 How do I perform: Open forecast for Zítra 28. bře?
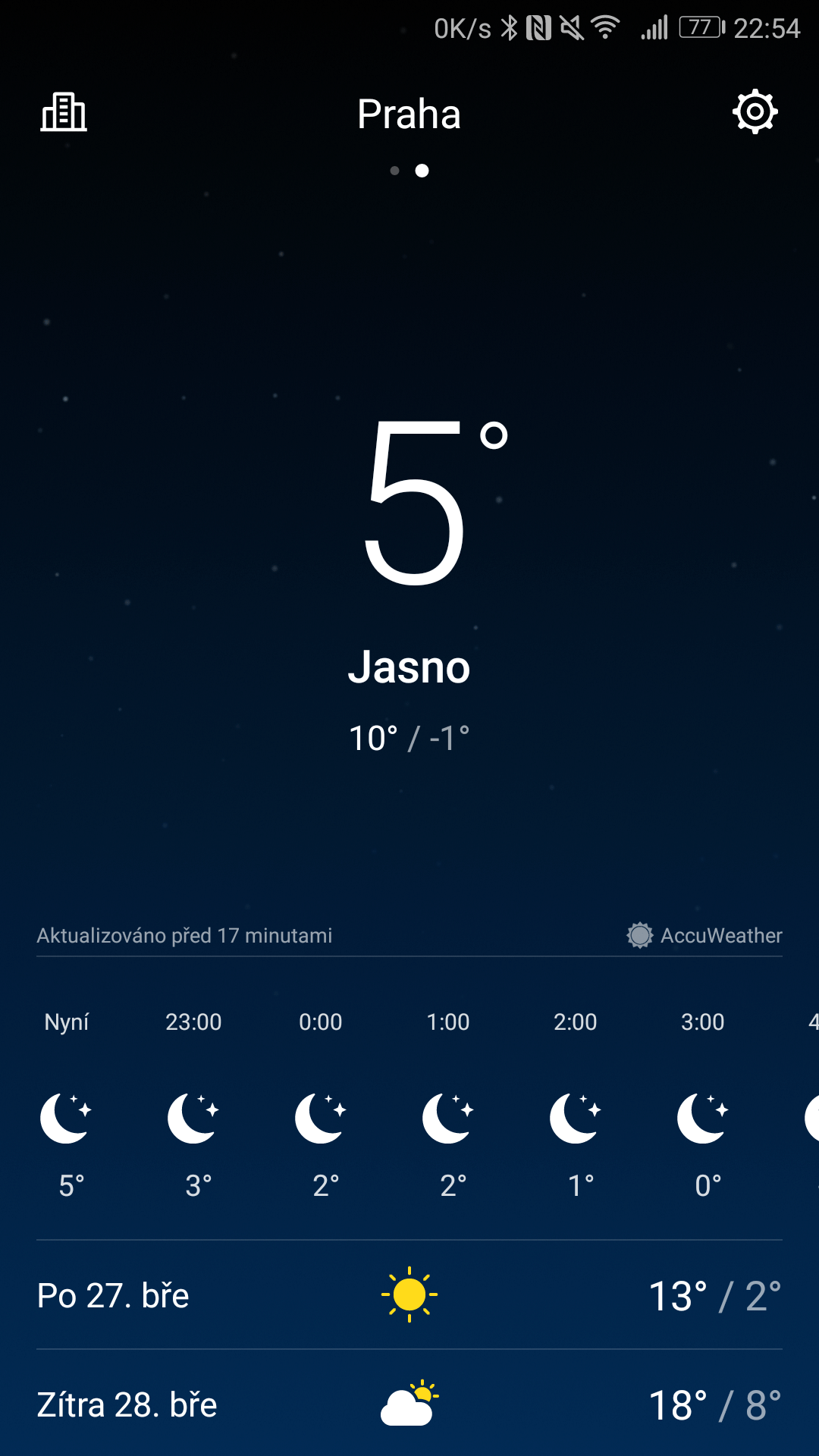click(409, 1404)
